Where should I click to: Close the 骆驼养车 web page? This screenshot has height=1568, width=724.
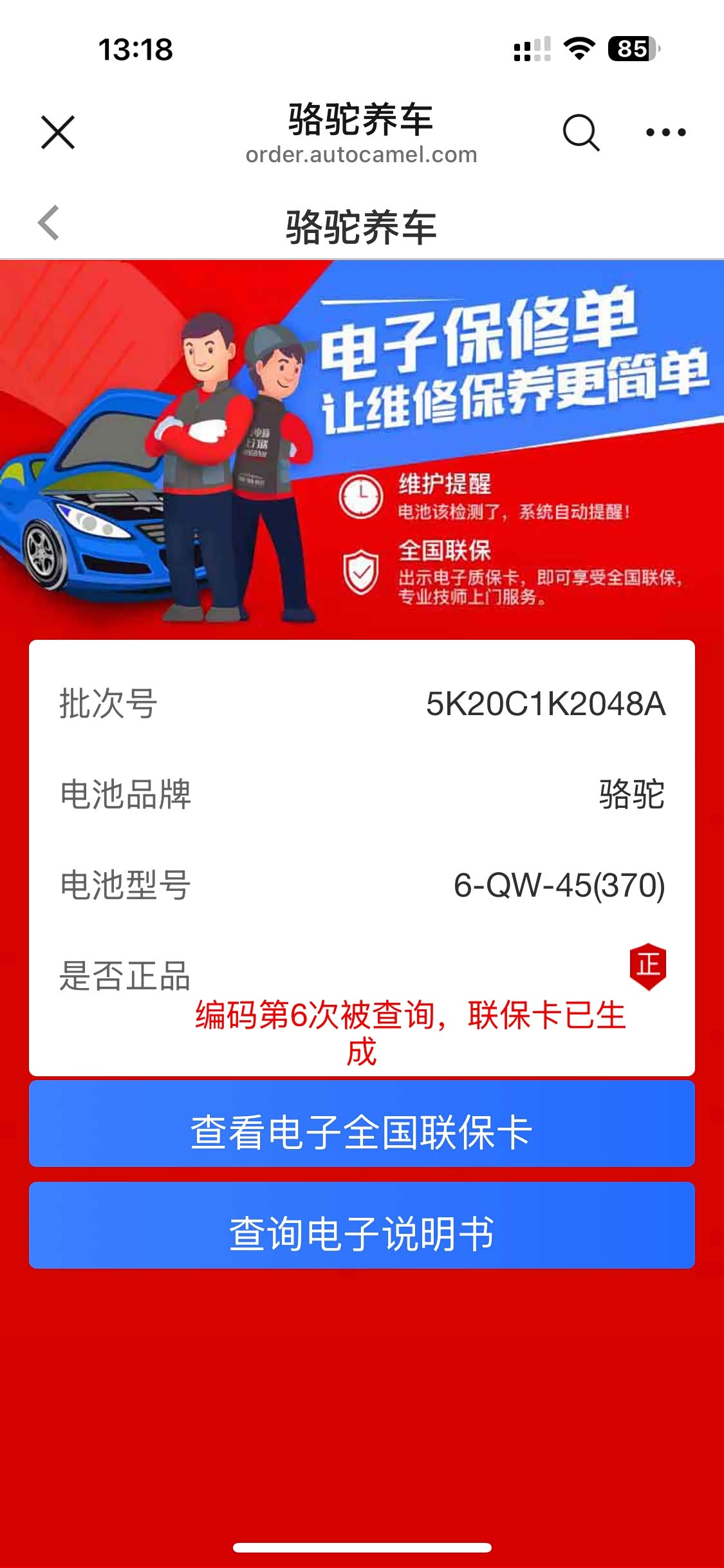pos(58,133)
